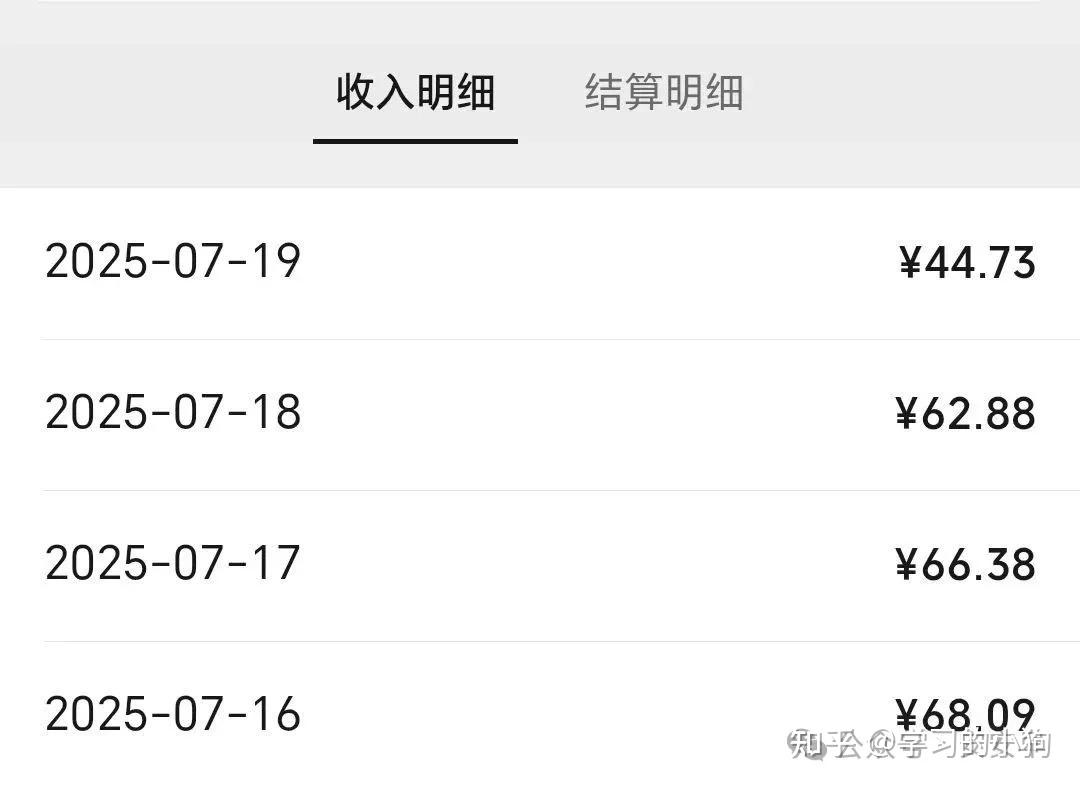The width and height of the screenshot is (1080, 788).
Task: Select the 收入明细 tab
Action: (x=415, y=93)
